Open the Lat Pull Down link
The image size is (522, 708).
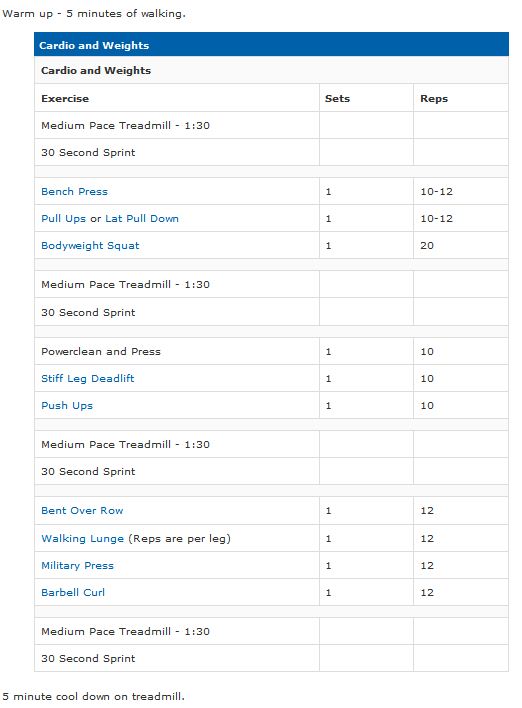coord(142,219)
